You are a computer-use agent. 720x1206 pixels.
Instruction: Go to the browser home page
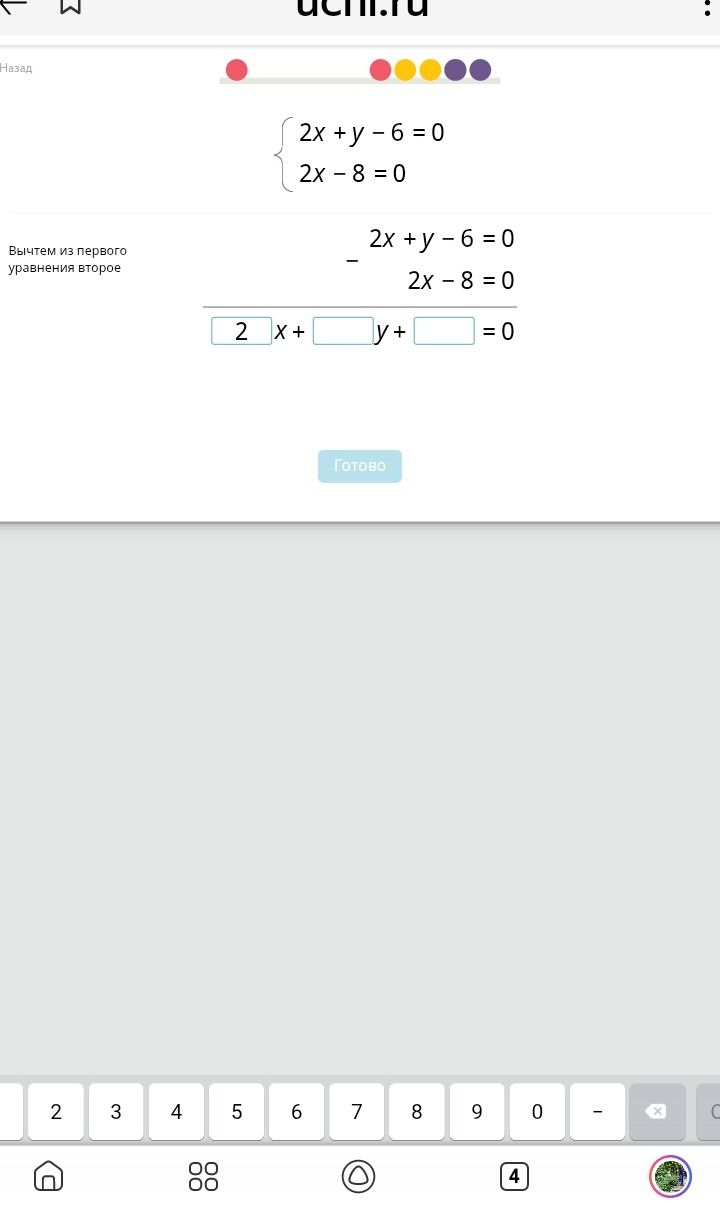(x=49, y=1176)
